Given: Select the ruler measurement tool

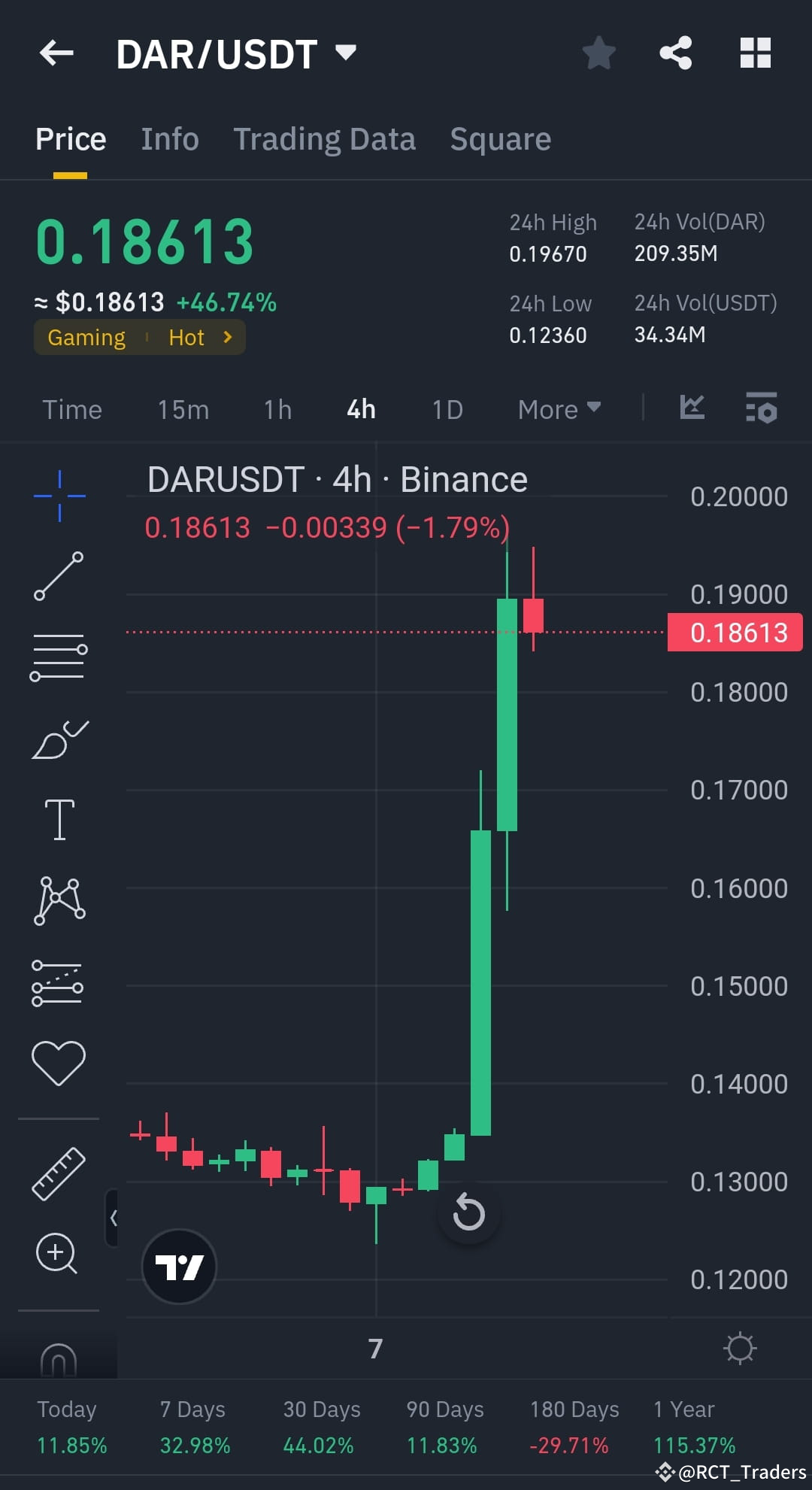Looking at the screenshot, I should (59, 1171).
